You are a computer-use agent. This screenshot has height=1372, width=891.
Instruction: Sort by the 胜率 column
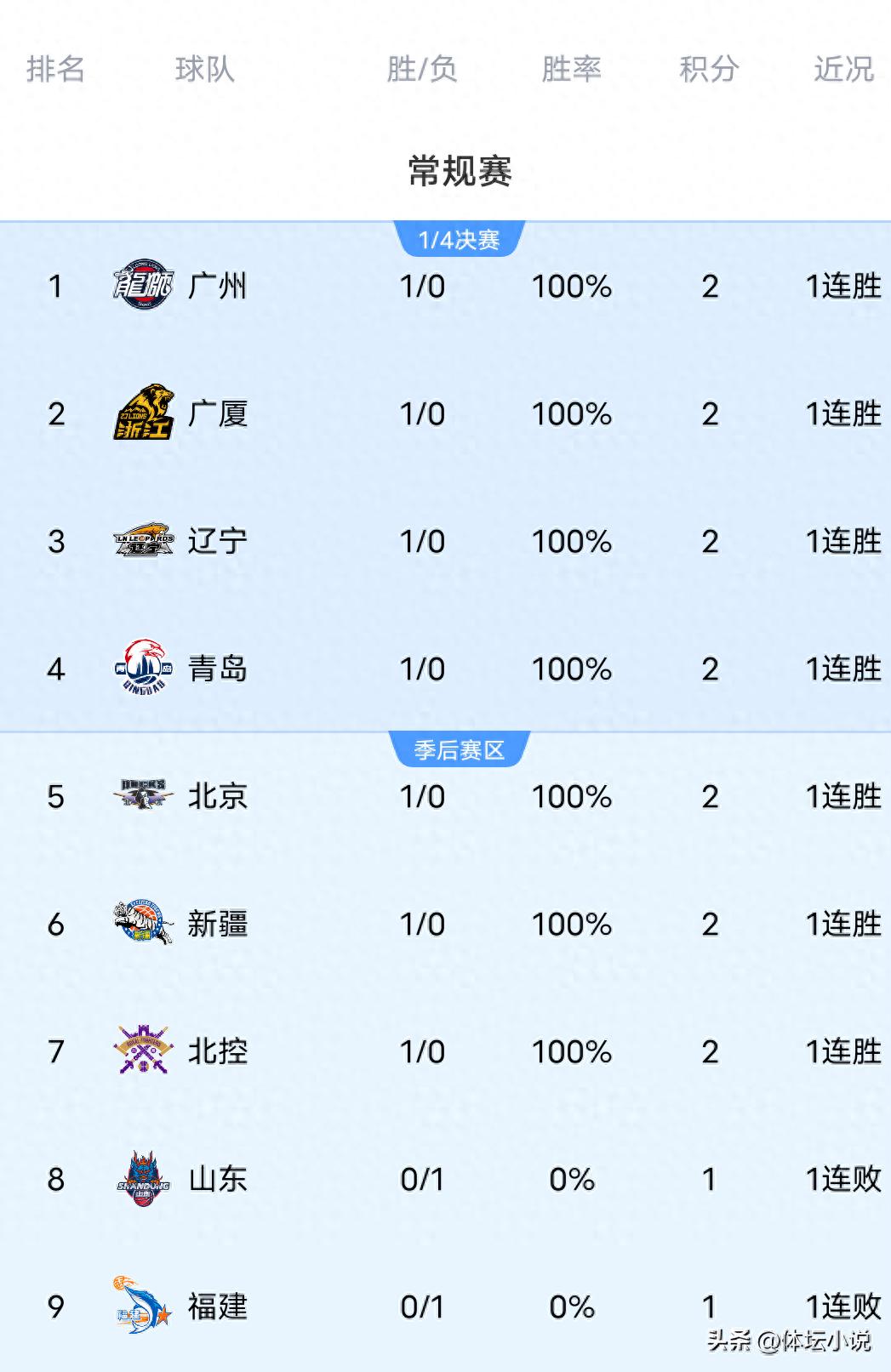(x=570, y=71)
